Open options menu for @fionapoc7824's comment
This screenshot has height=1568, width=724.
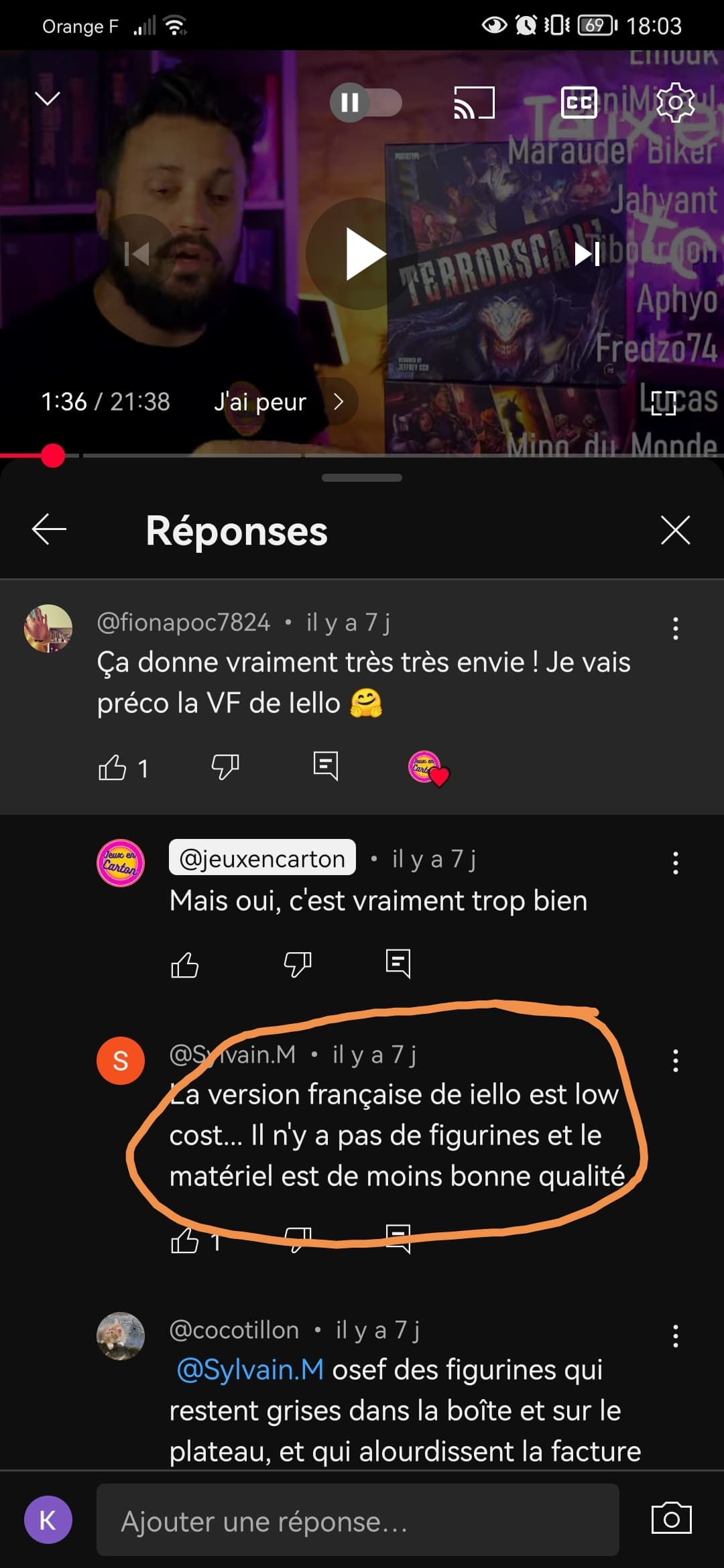tap(675, 629)
